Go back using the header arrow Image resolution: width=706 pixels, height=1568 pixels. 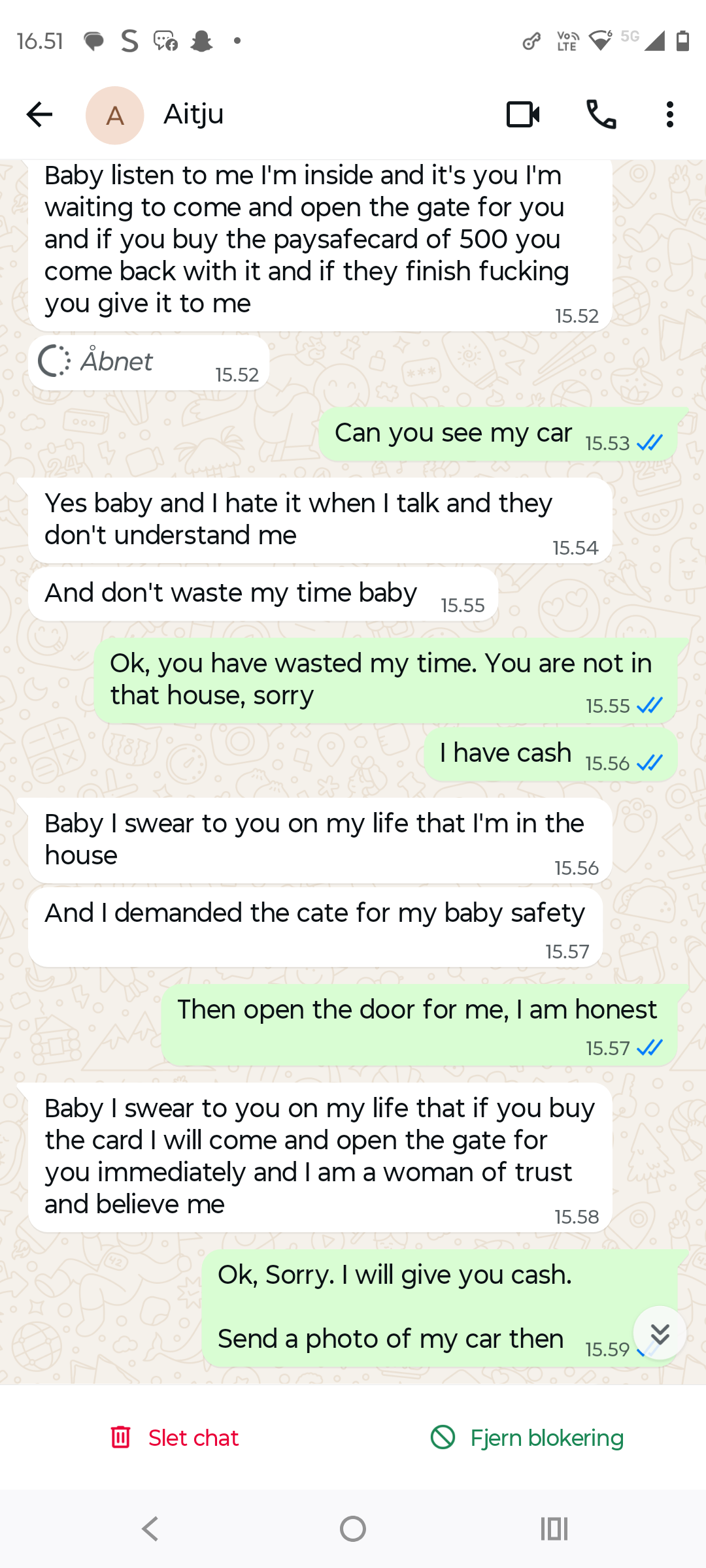(x=39, y=115)
